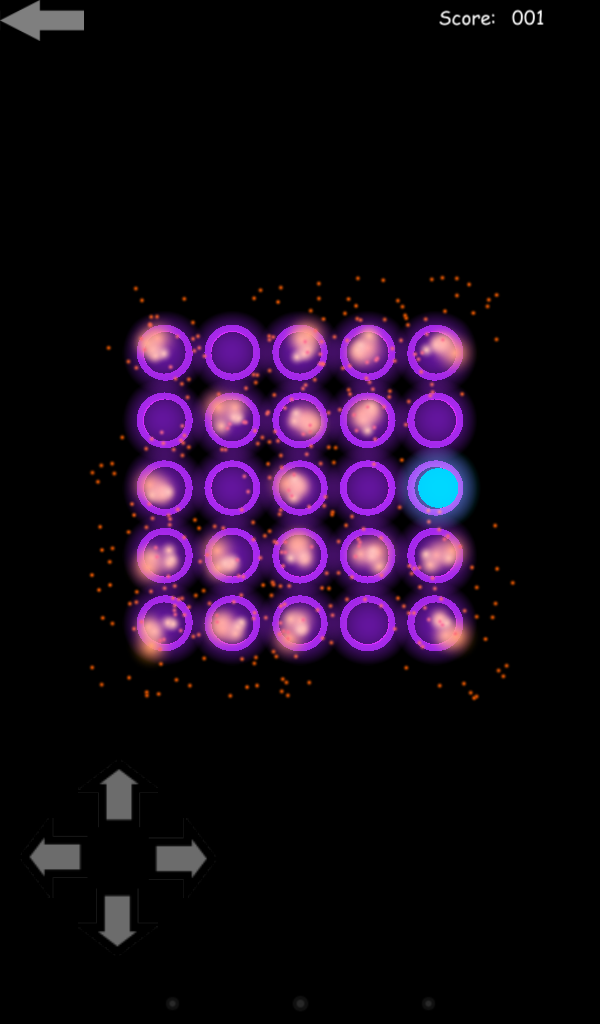Image resolution: width=600 pixels, height=1024 pixels.
Task: Go back using the top-left arrow
Action: coord(42,20)
